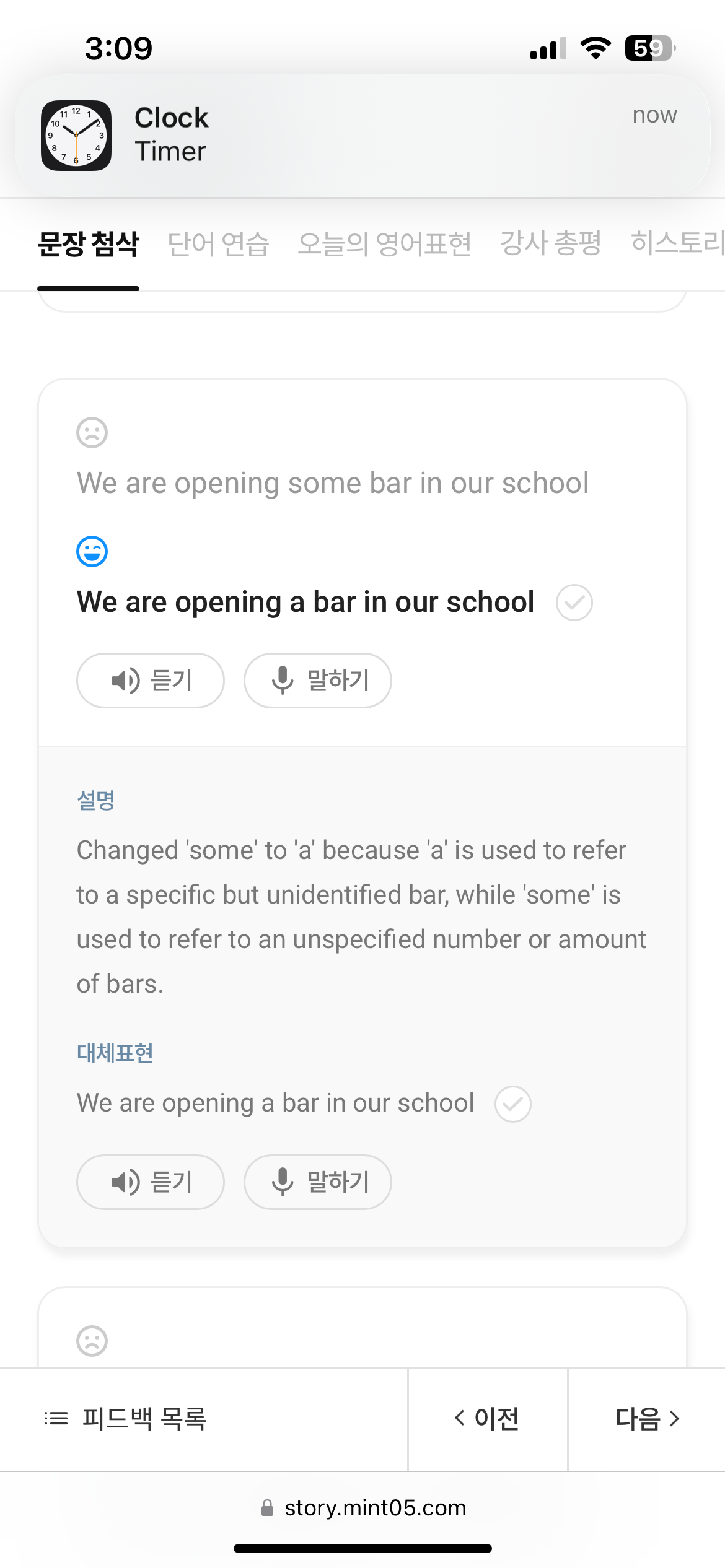
Task: Go to previous feedback with 이전
Action: click(x=487, y=1418)
